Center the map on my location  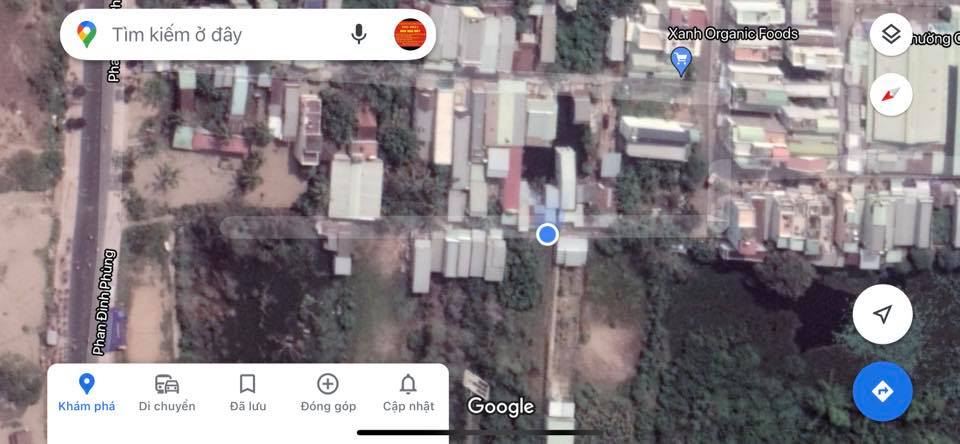coord(882,314)
